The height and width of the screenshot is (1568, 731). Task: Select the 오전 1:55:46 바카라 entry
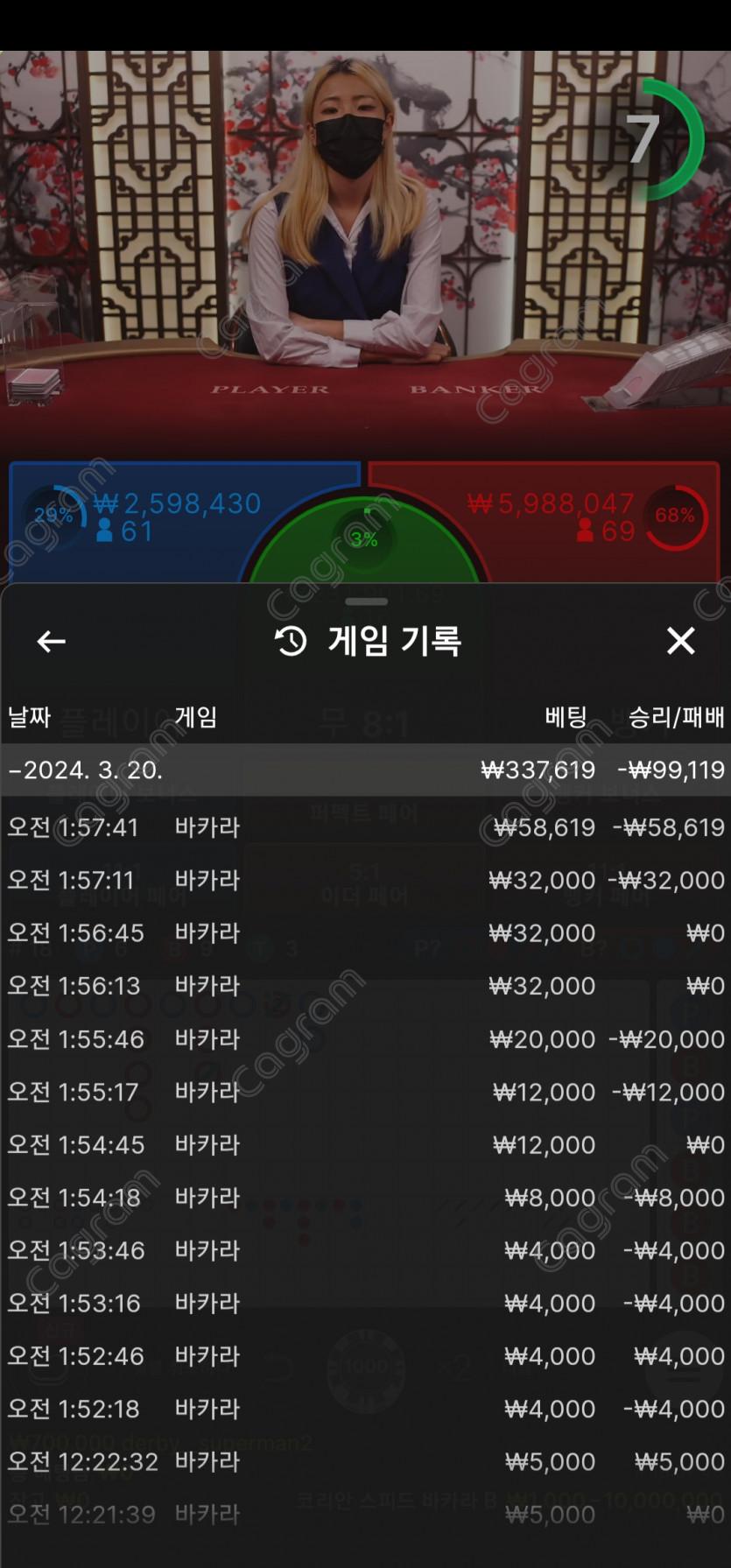365,1039
